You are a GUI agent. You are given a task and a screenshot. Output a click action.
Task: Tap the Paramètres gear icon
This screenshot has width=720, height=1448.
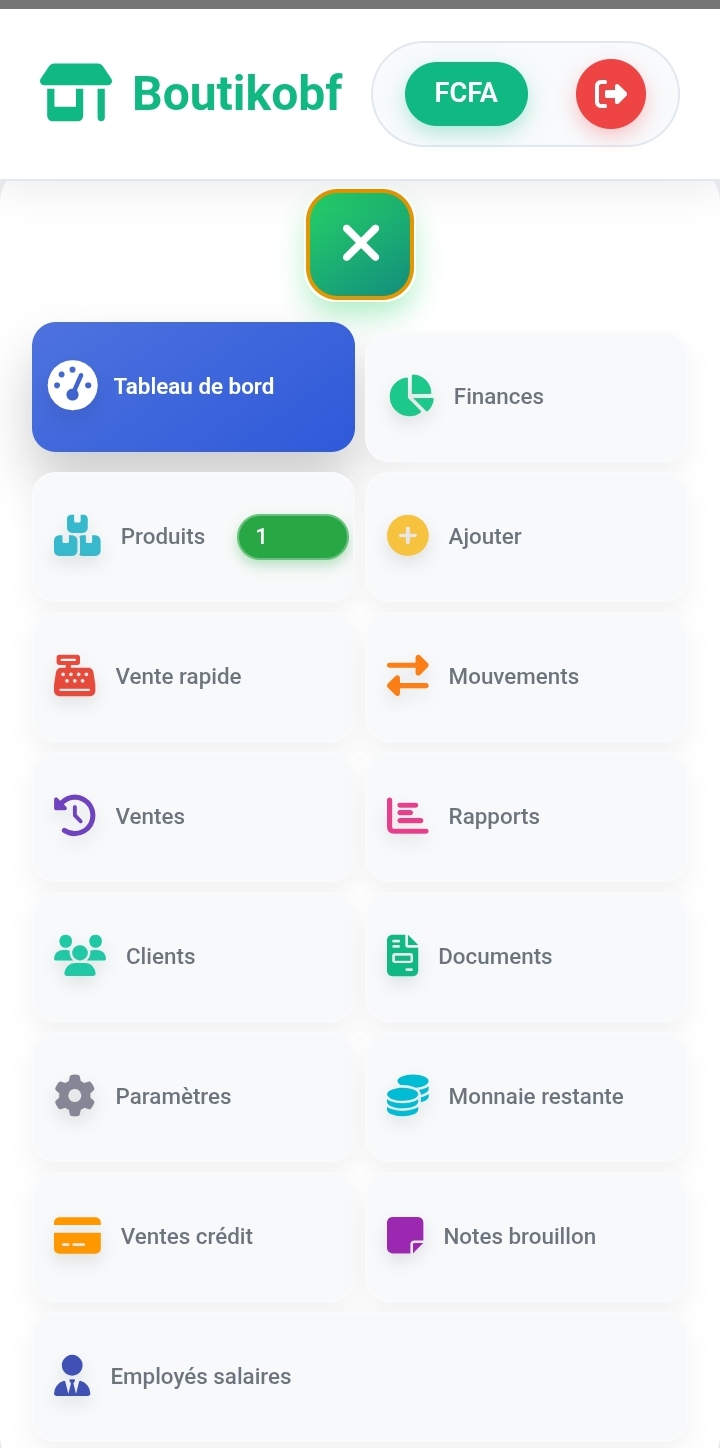tap(74, 1096)
